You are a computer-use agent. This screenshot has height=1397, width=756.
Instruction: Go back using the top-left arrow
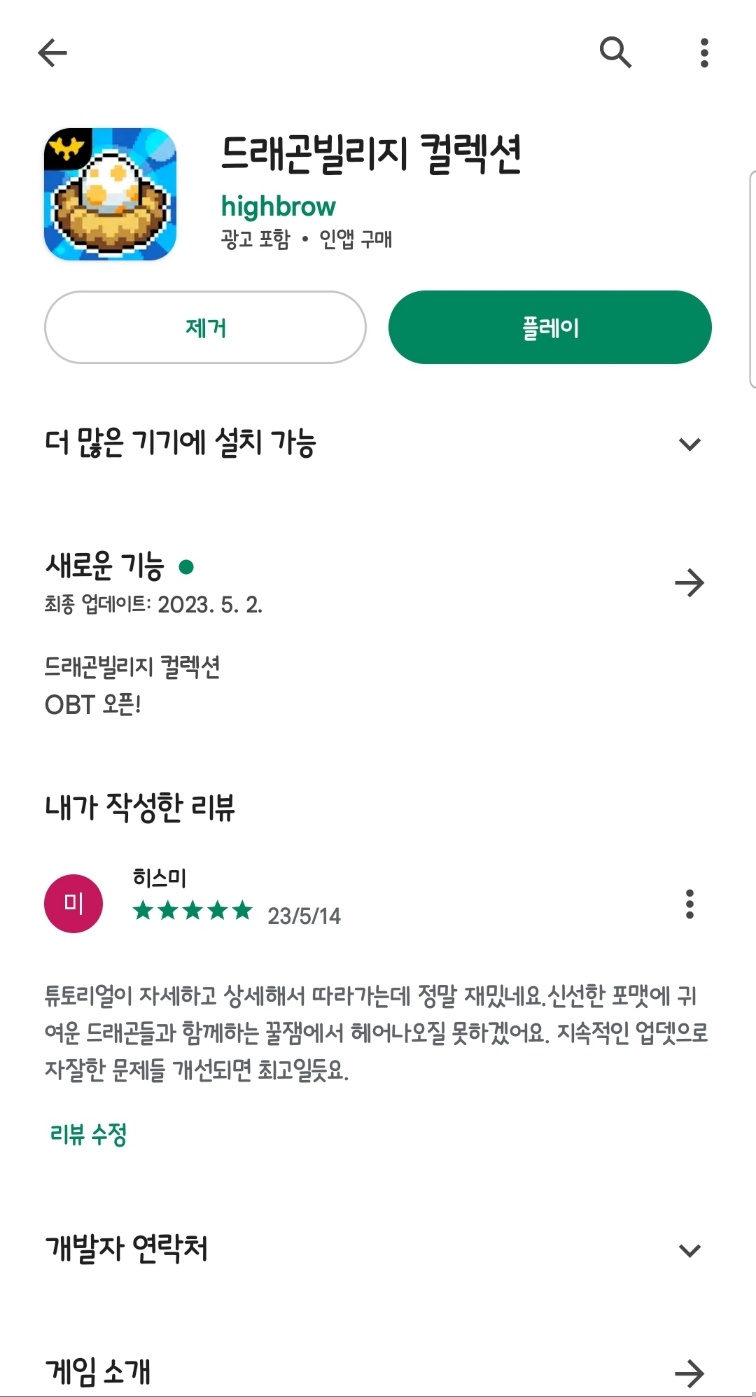pyautogui.click(x=52, y=53)
